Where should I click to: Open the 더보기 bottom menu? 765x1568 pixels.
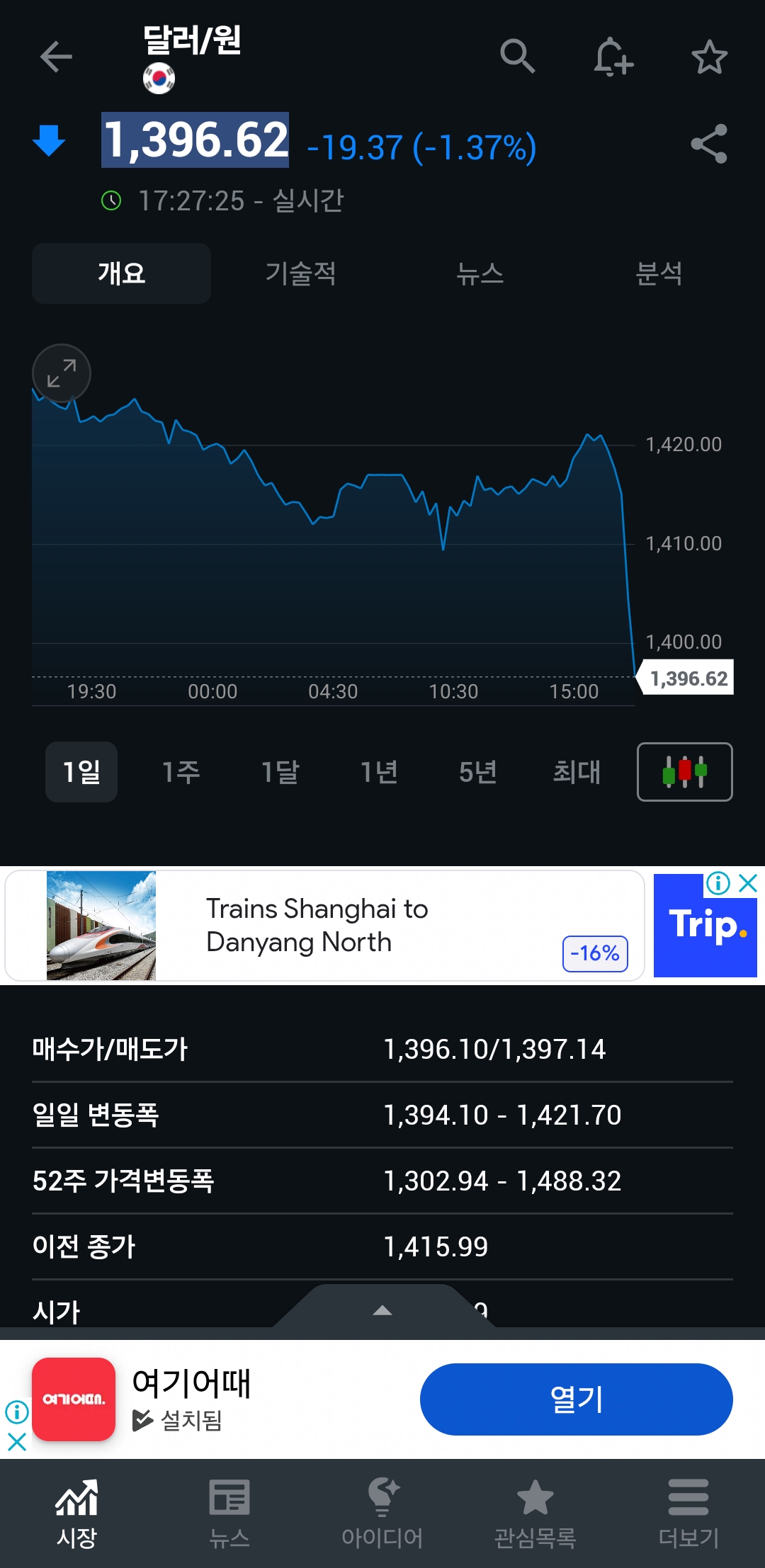coord(688,1512)
